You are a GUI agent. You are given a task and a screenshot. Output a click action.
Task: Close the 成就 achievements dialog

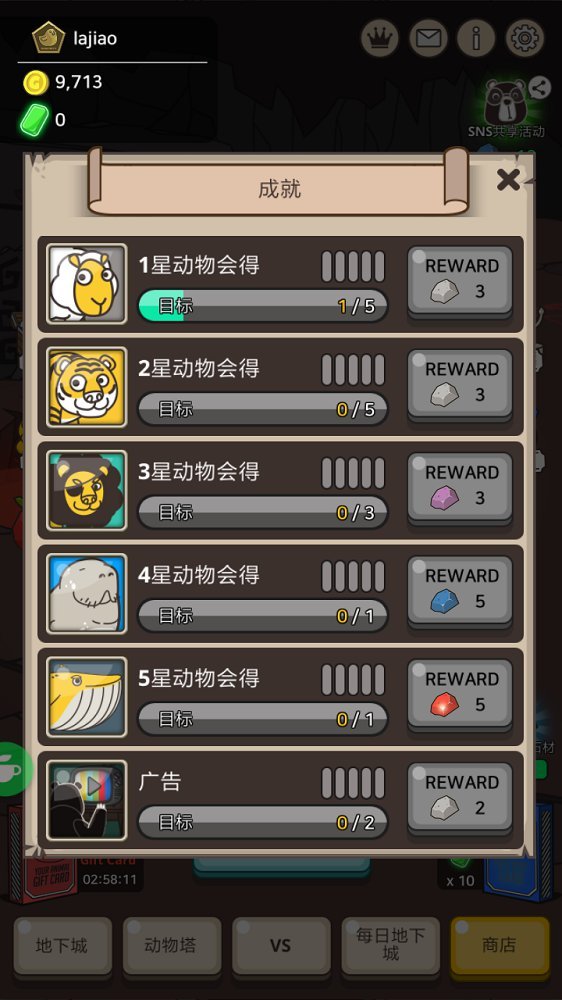tap(508, 180)
